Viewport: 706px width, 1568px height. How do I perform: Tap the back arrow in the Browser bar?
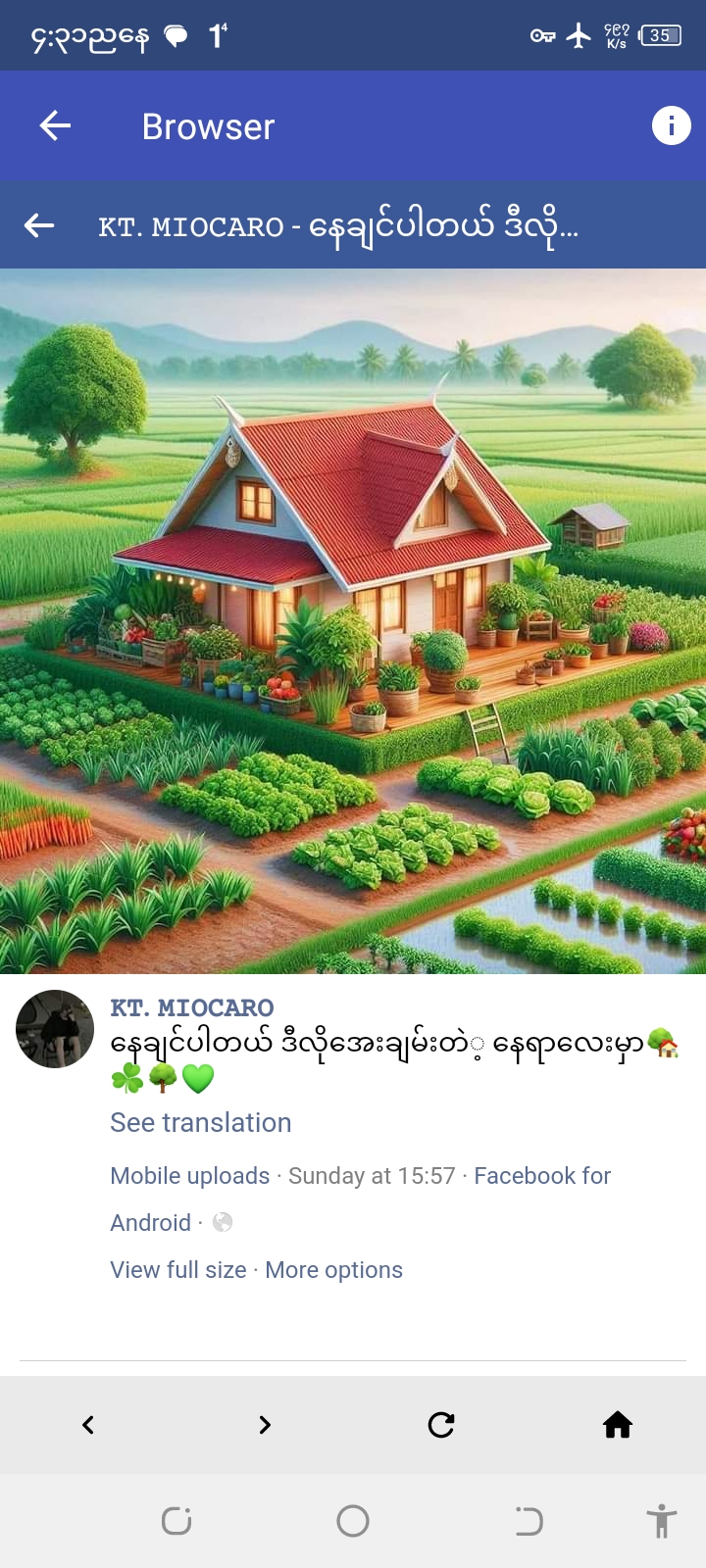click(55, 125)
